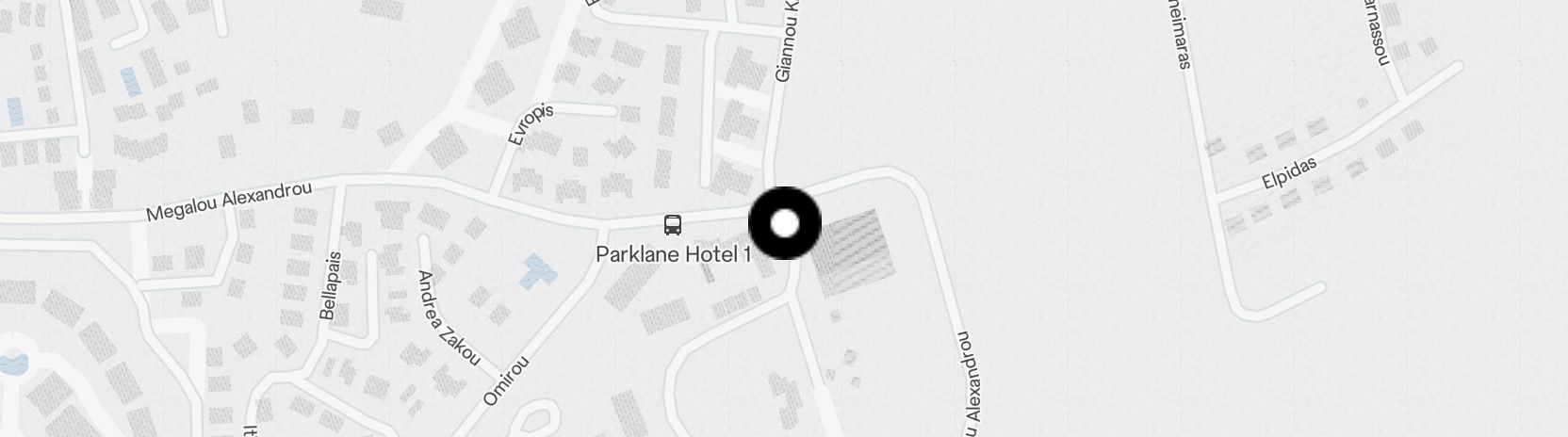Tap the Parklane Hotel 1 bus stop icon
This screenshot has height=437, width=1568.
(673, 225)
